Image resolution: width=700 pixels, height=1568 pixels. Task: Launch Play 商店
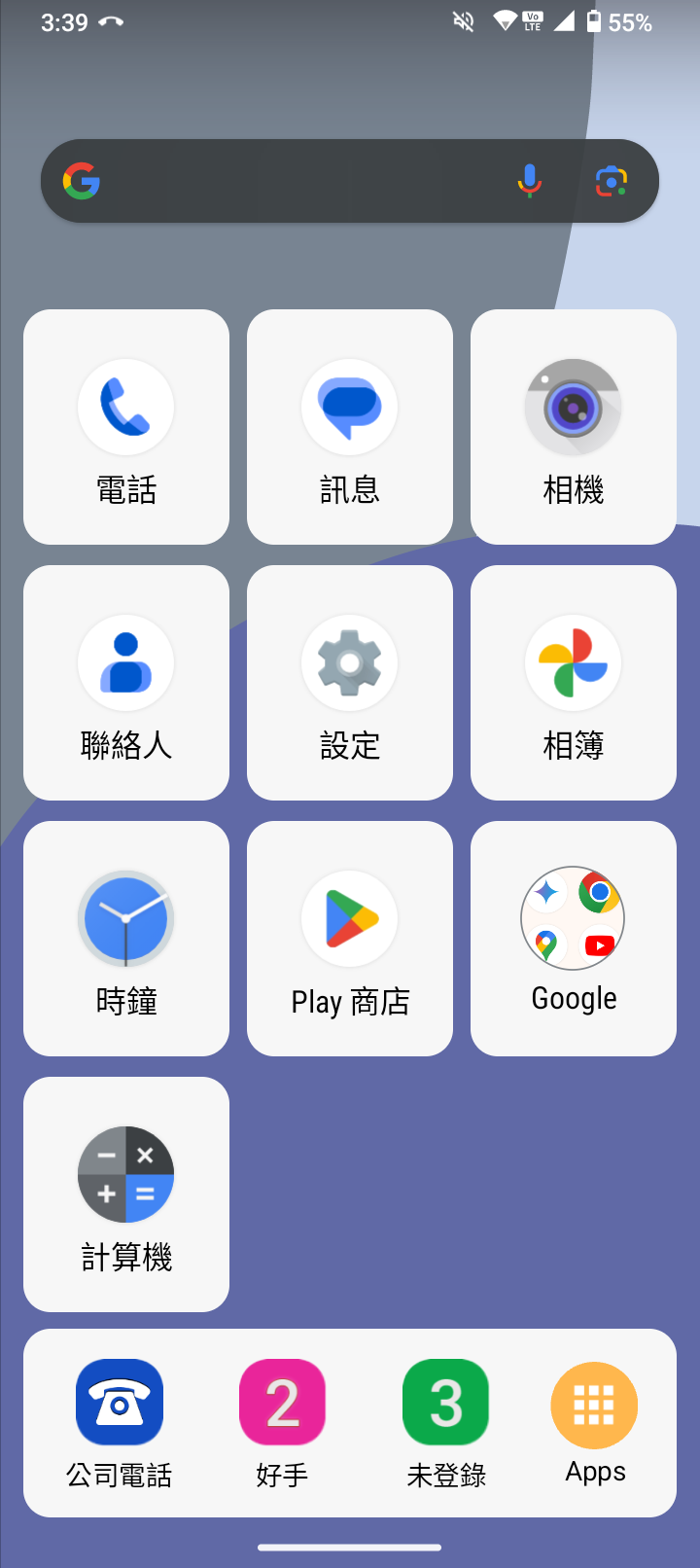coord(350,938)
